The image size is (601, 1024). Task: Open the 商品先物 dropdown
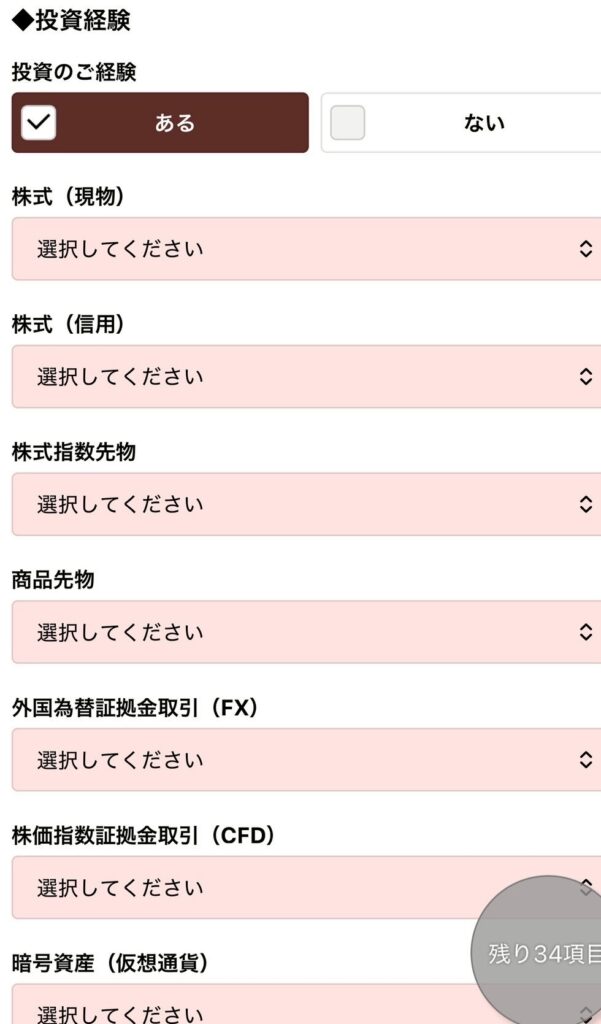(x=306, y=632)
